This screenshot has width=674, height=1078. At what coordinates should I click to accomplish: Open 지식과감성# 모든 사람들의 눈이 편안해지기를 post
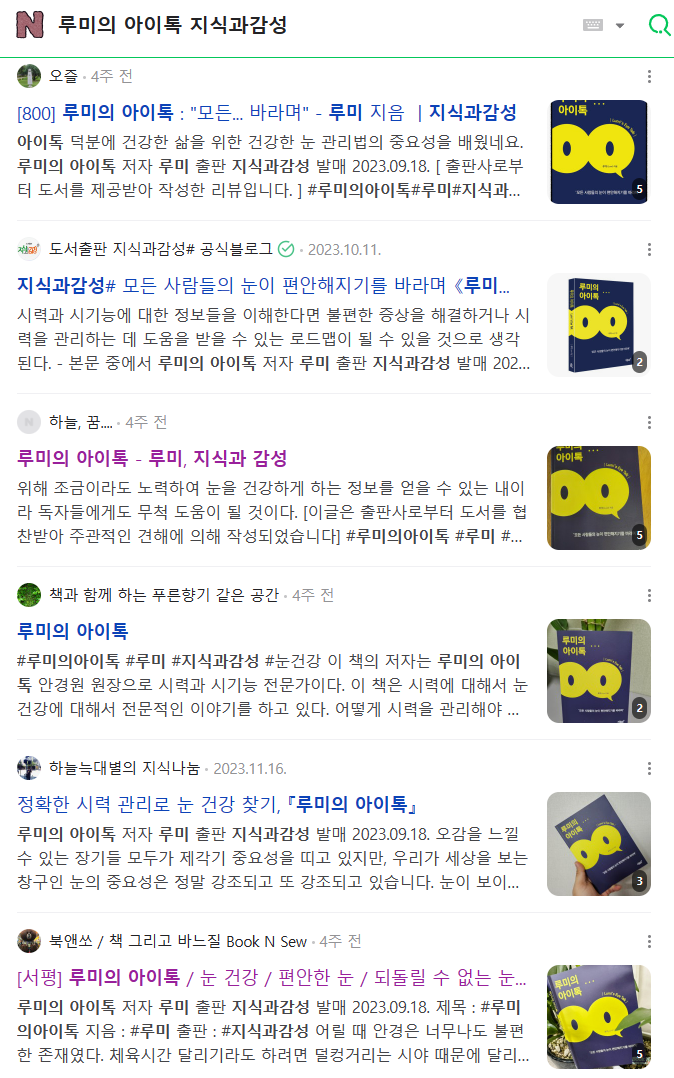click(263, 285)
